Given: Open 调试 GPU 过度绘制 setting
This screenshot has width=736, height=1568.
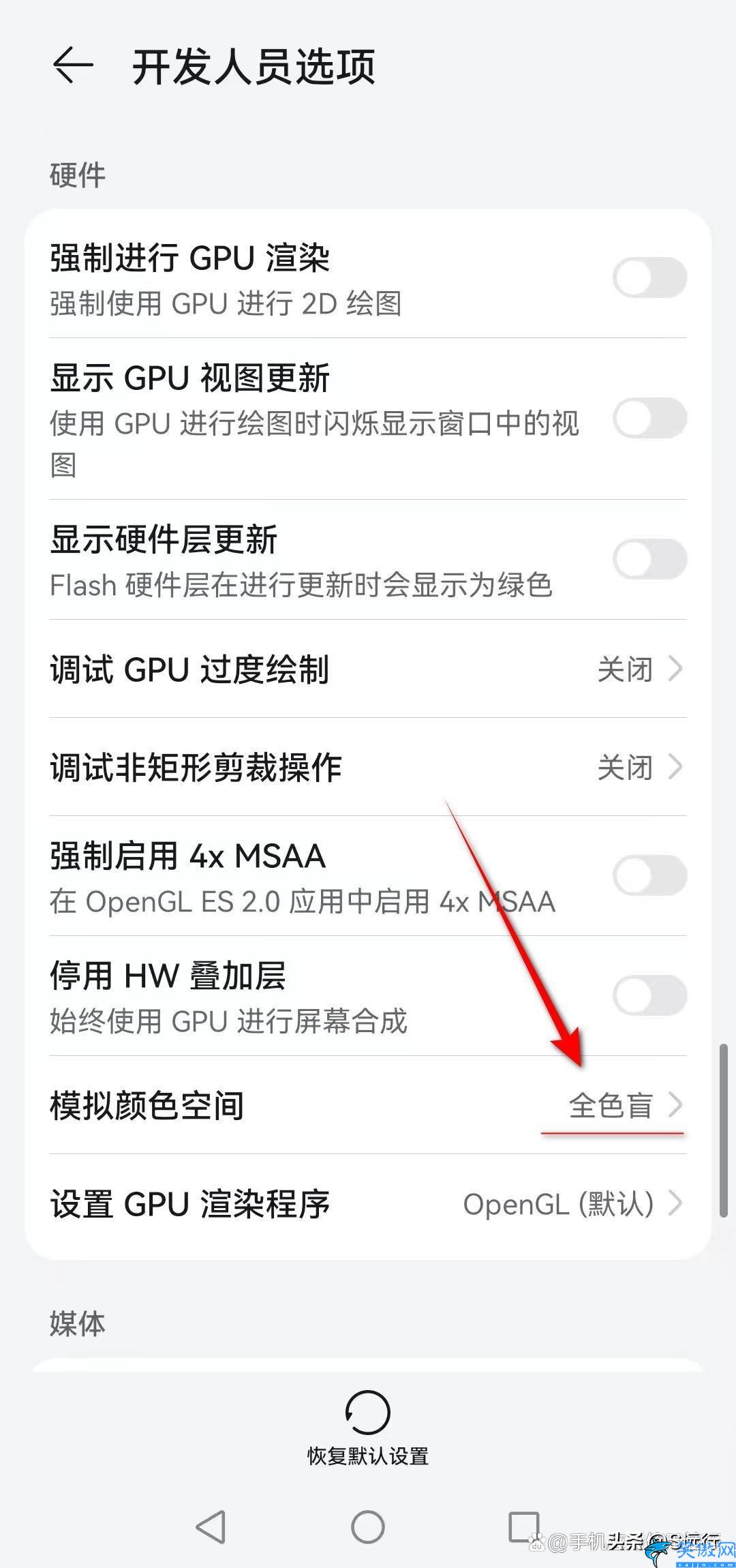Looking at the screenshot, I should point(368,669).
